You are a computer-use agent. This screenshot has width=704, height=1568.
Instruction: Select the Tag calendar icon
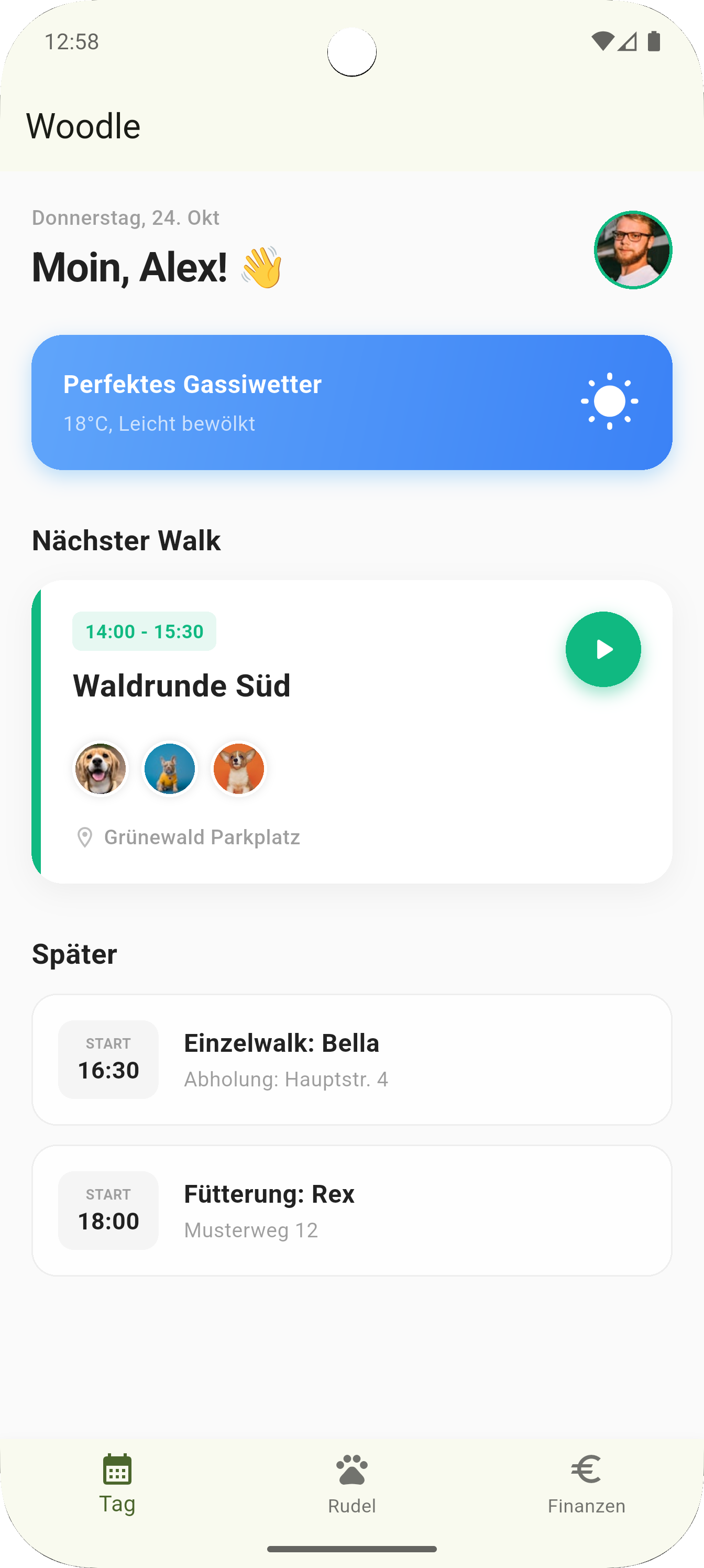[x=118, y=1471]
